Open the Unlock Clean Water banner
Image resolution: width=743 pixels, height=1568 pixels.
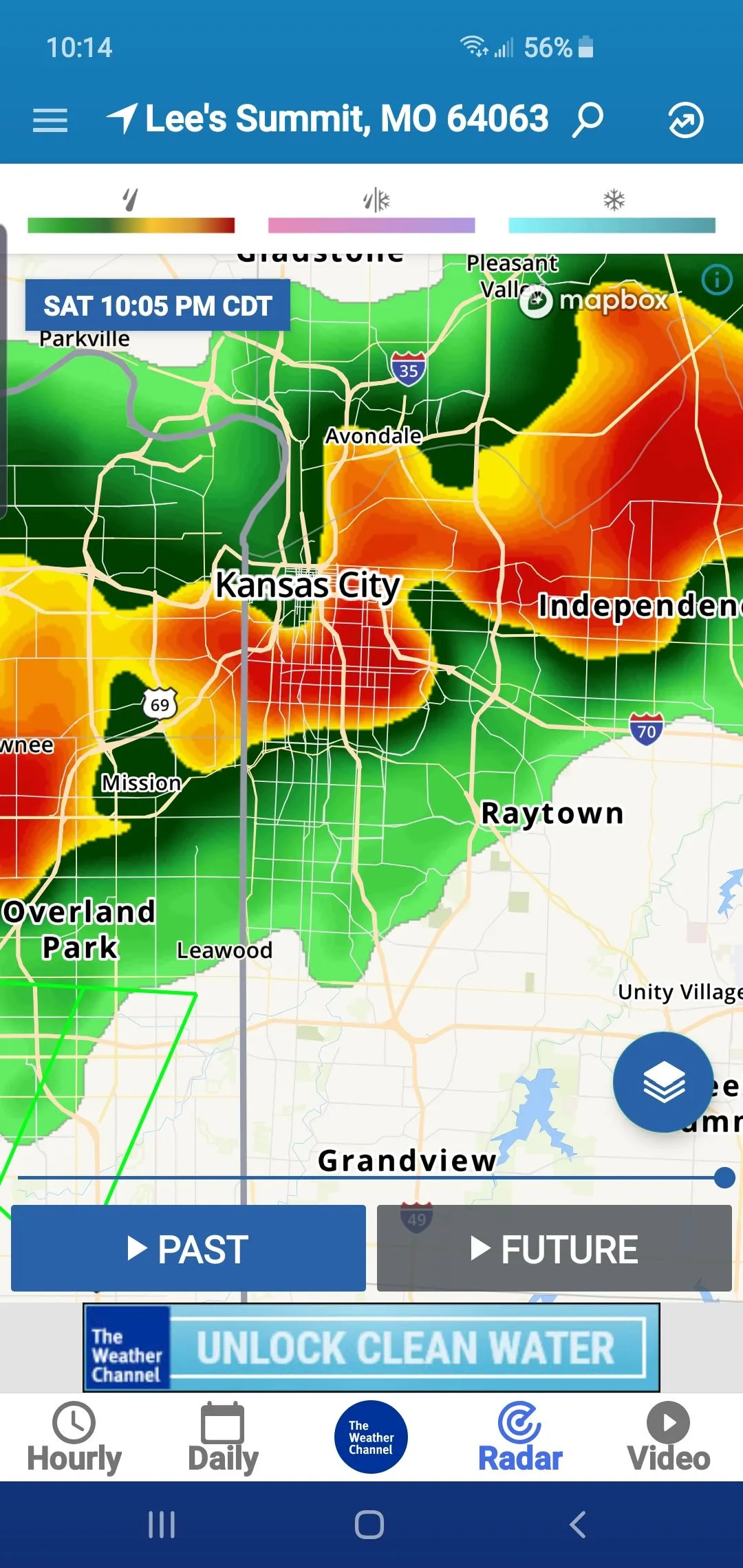371,1347
